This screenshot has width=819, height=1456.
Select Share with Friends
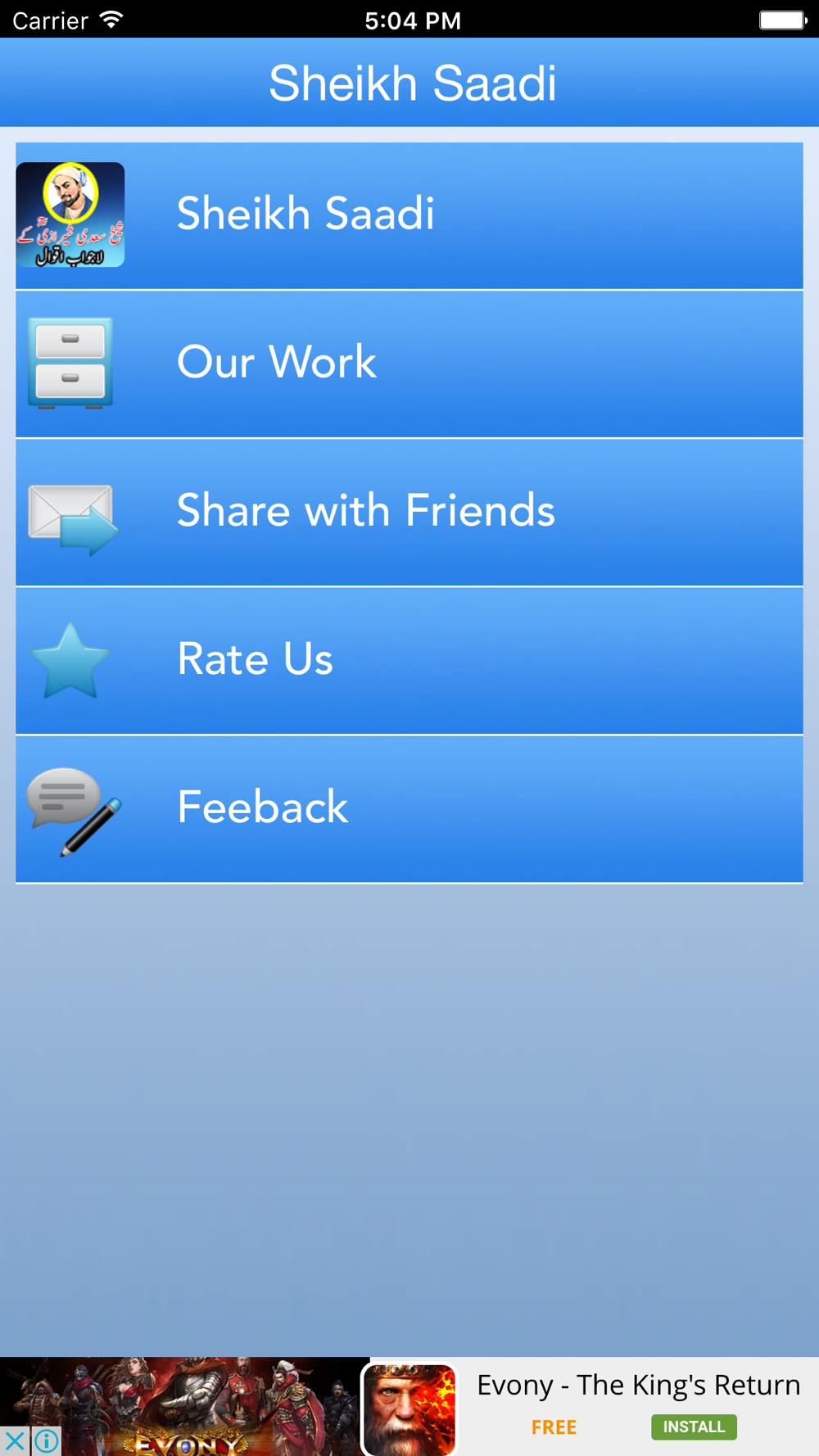pyautogui.click(x=409, y=512)
